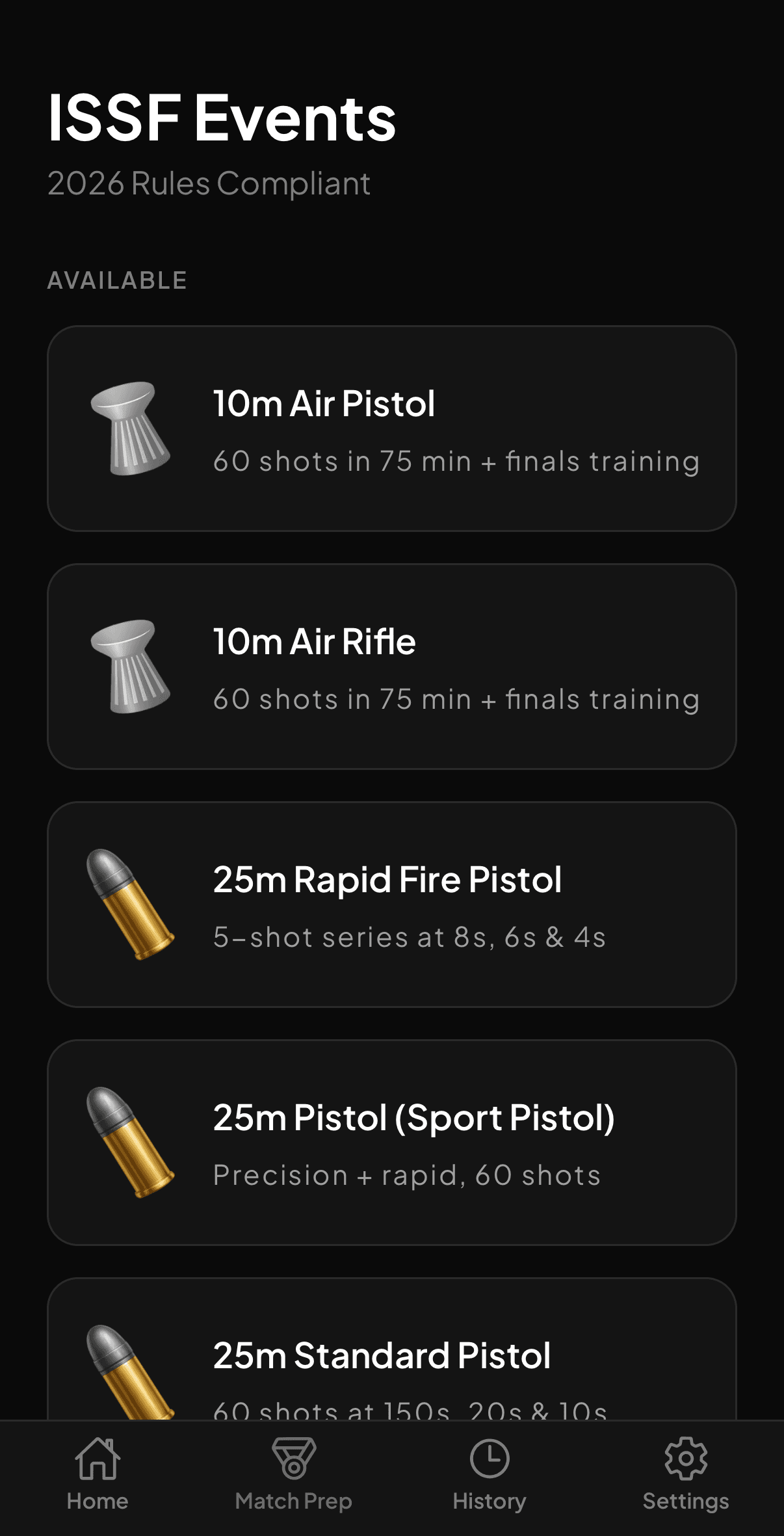Tap the AVAILABLE section header
784x1536 pixels.
tap(116, 280)
